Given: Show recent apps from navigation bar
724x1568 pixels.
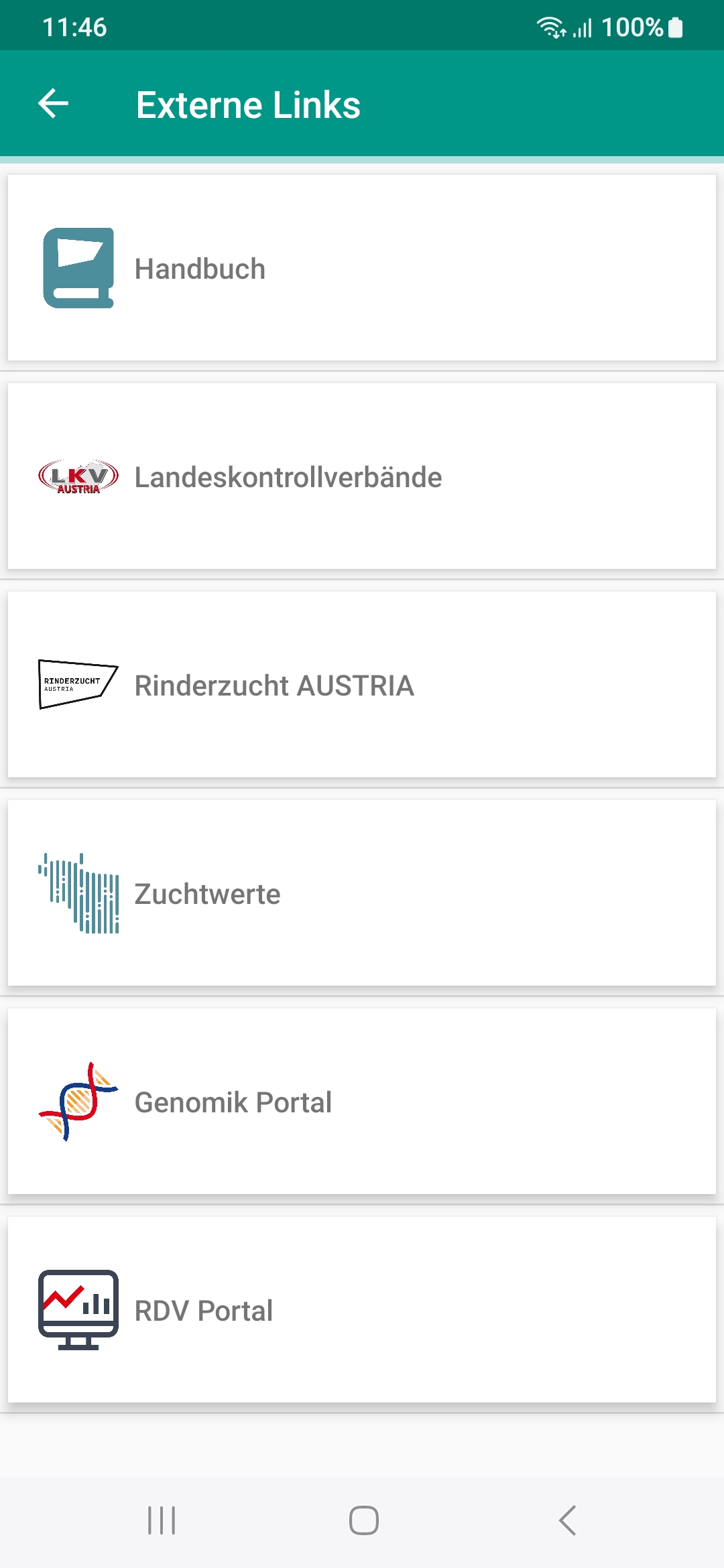Looking at the screenshot, I should point(162,1520).
